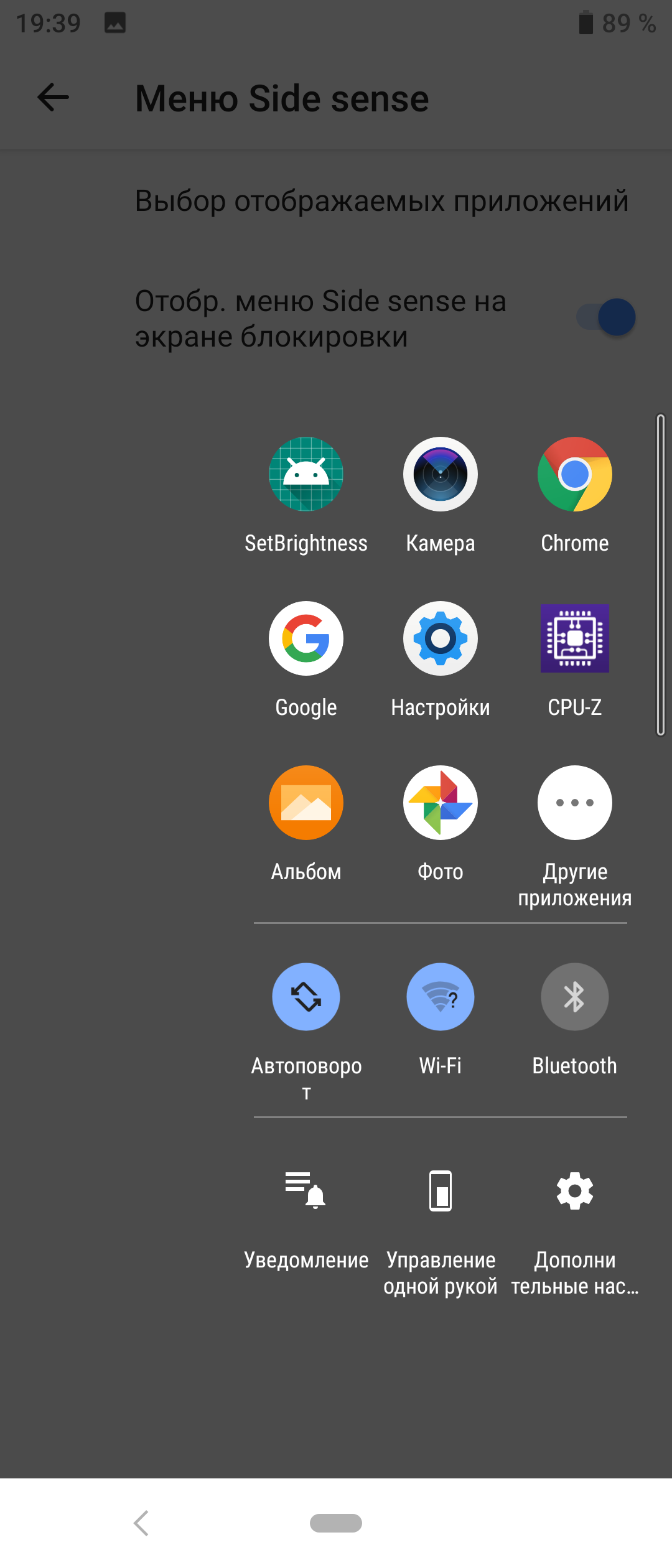This screenshot has height=1568, width=672.
Task: Open Уведомление panel
Action: [306, 1192]
